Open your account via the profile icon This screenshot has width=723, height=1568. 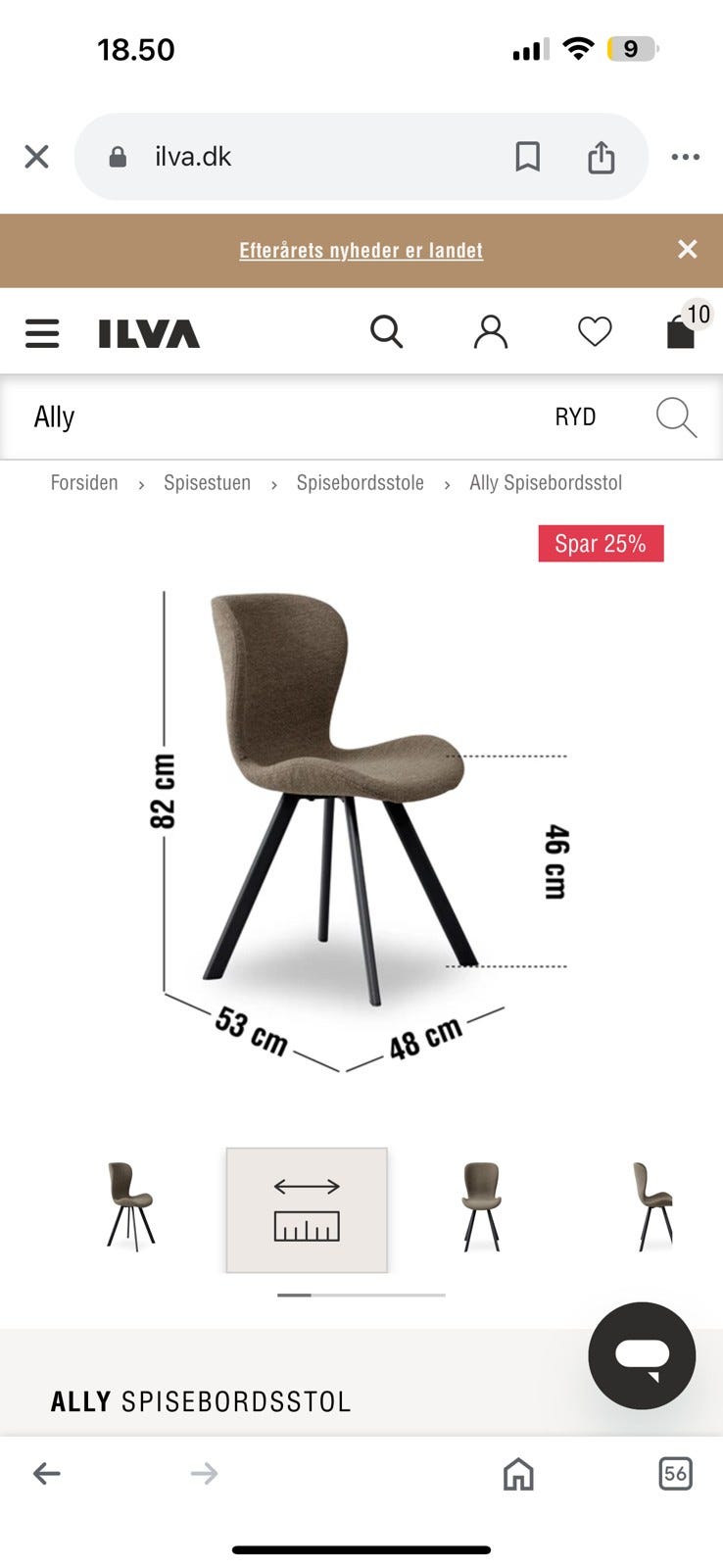pyautogui.click(x=491, y=331)
